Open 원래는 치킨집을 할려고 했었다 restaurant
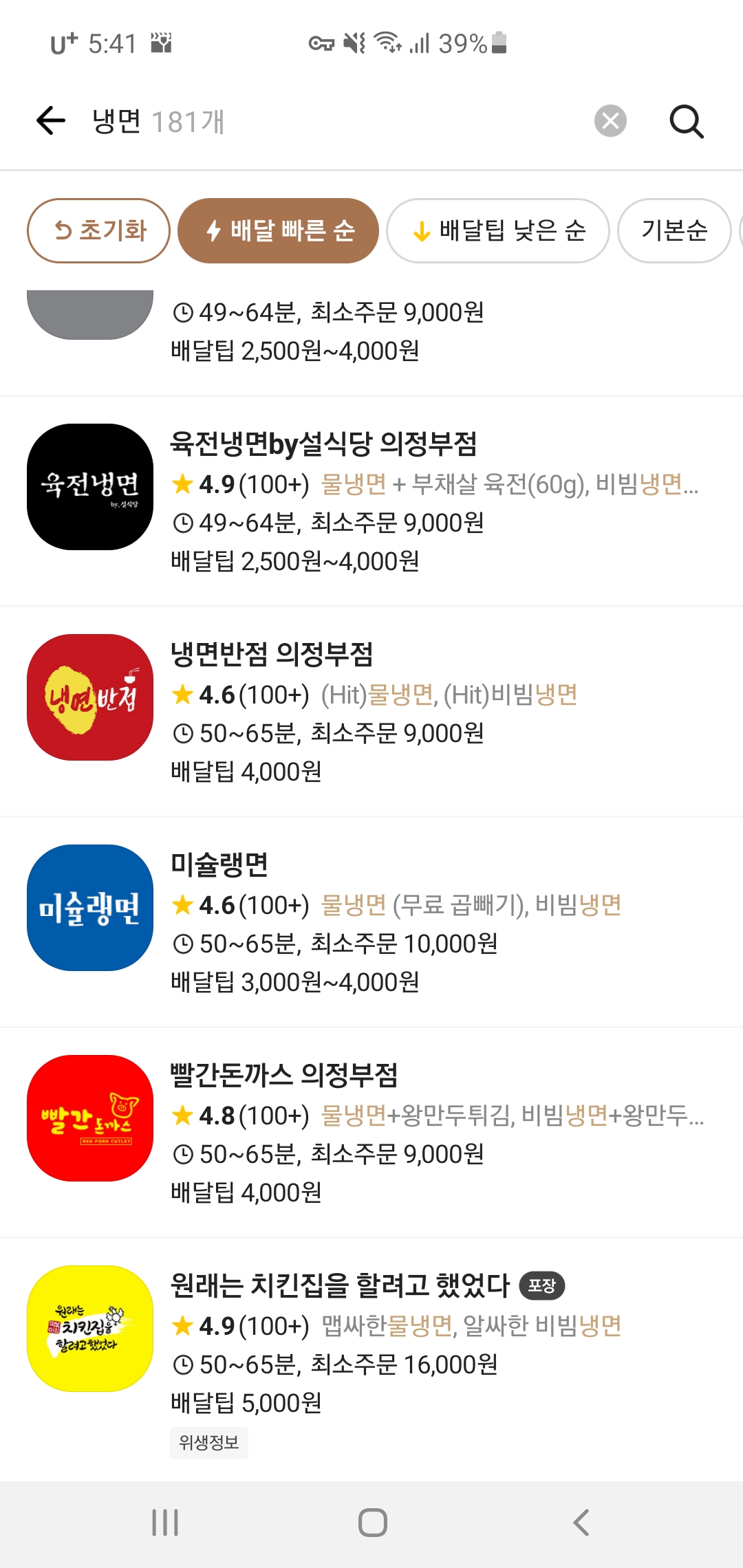The width and height of the screenshot is (743, 1568). (x=371, y=1360)
